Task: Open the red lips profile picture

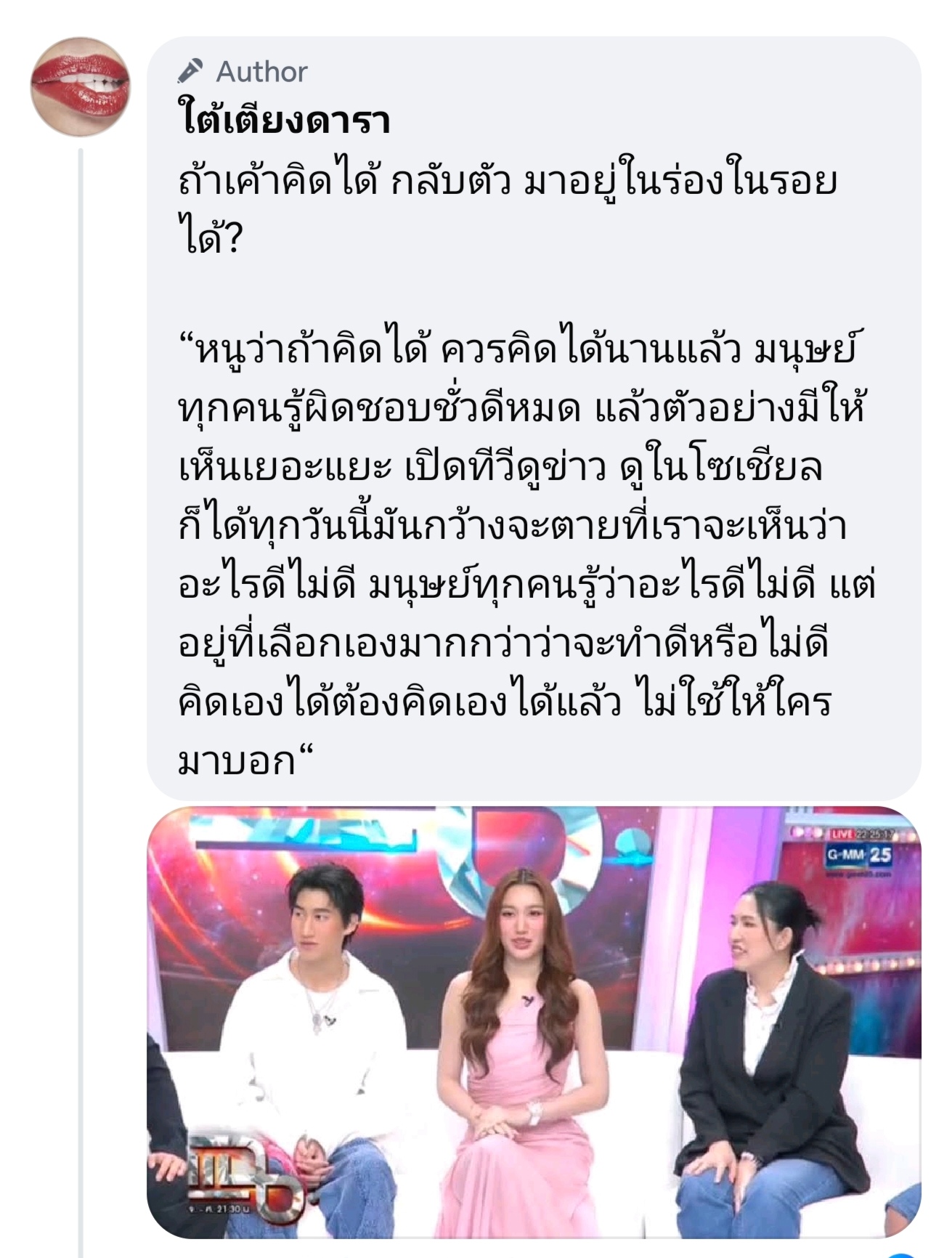Action: [x=80, y=87]
